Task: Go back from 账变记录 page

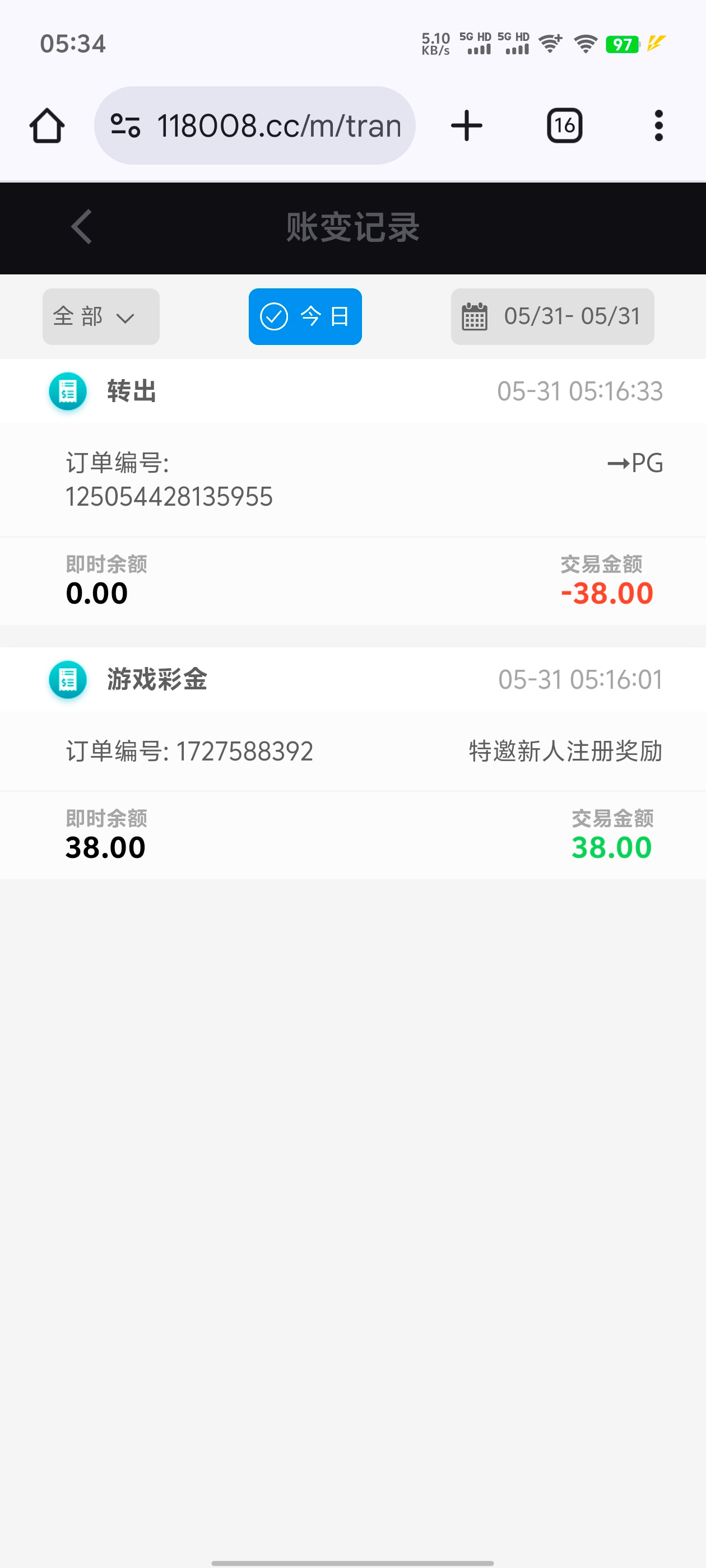Action: (x=82, y=227)
